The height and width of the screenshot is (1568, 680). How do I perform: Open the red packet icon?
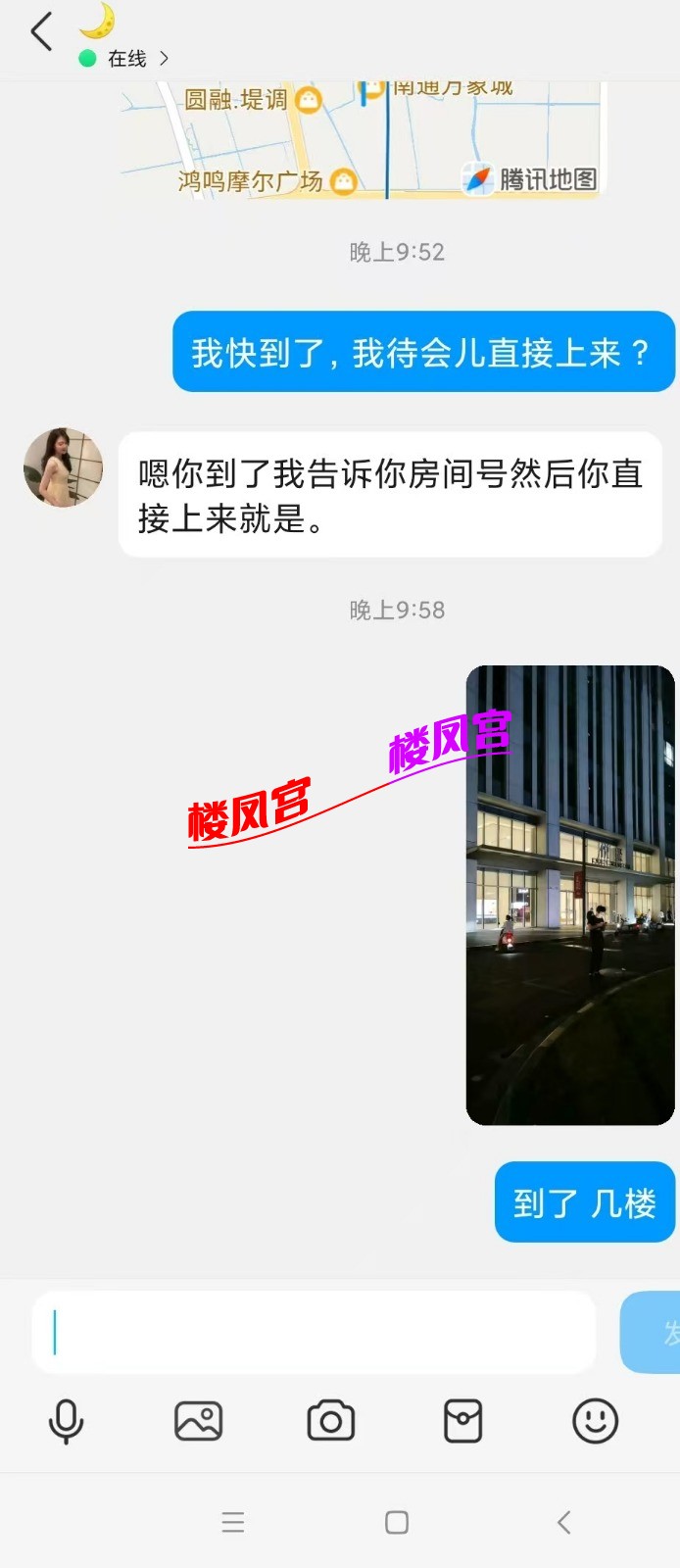(x=462, y=1421)
